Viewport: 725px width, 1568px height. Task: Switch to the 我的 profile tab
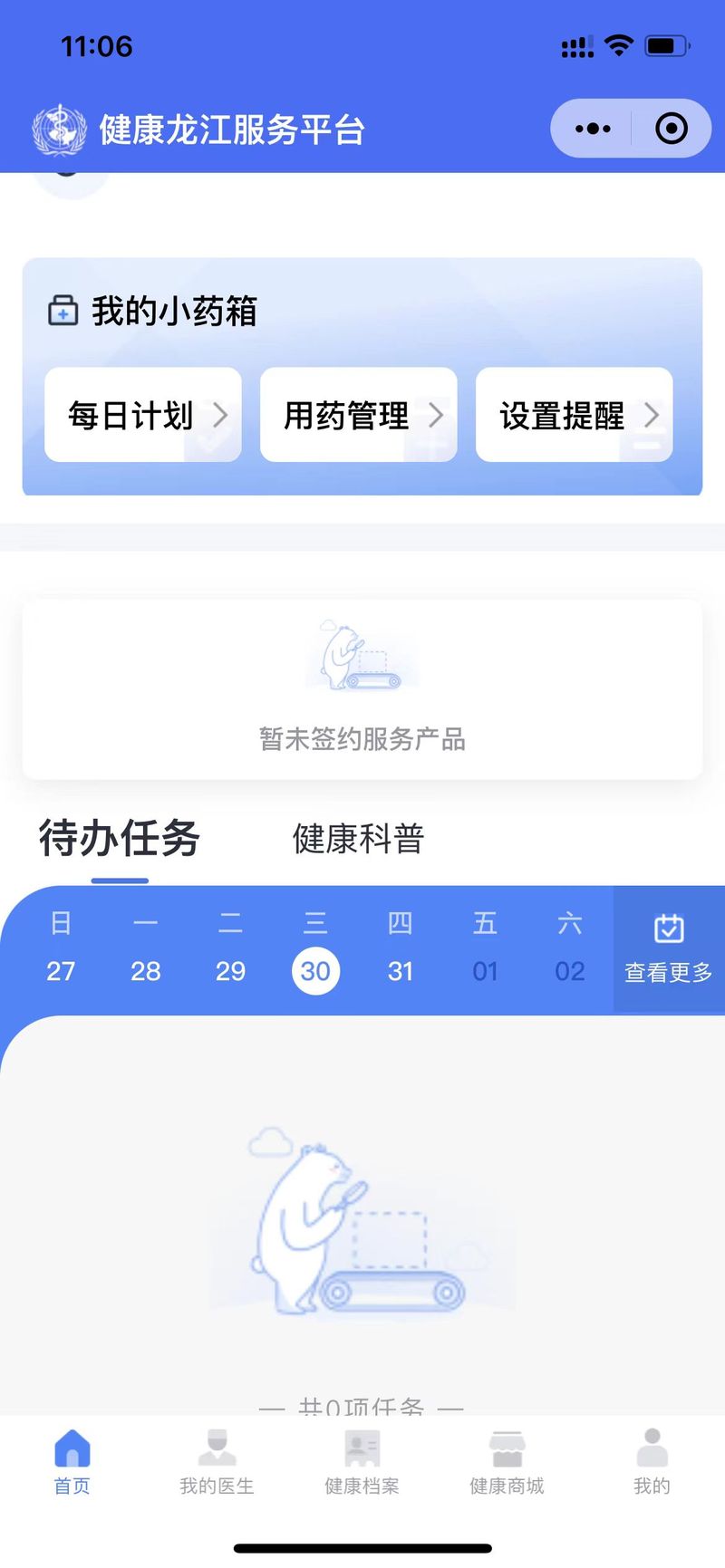pyautogui.click(x=652, y=1462)
